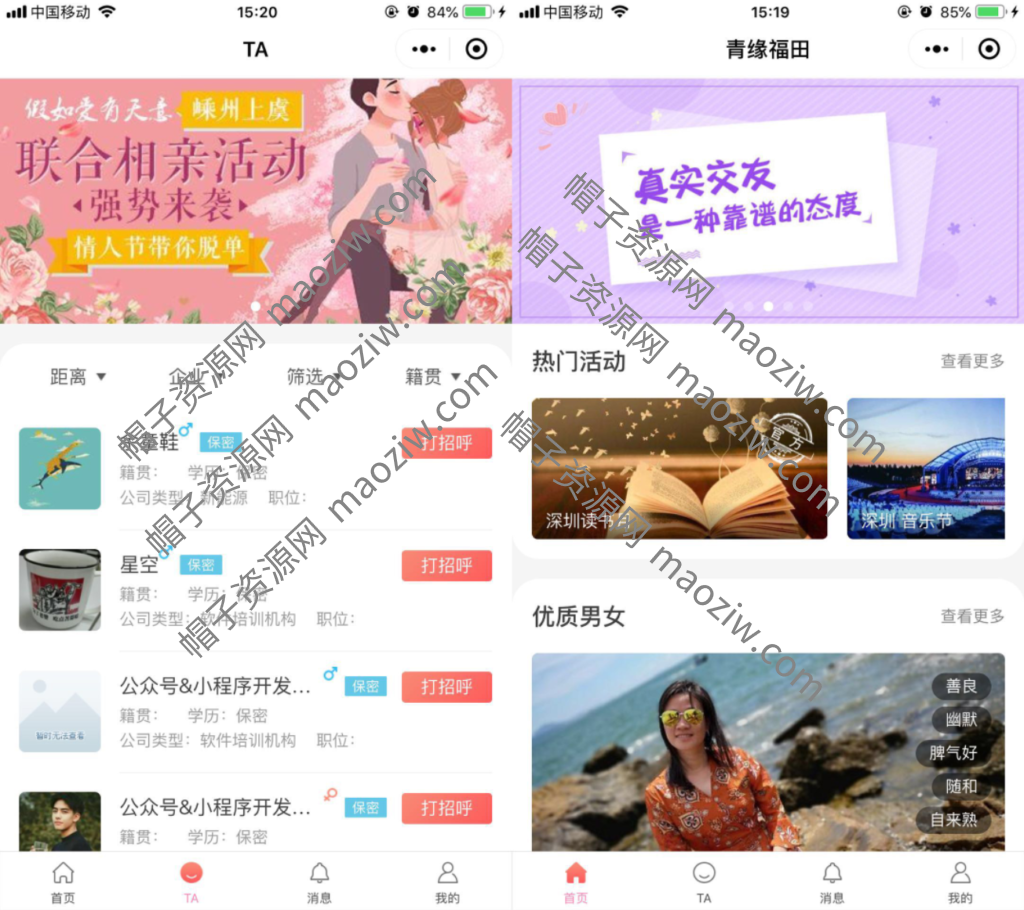Open the featured woman's profile card under 优质男女

[x=767, y=750]
